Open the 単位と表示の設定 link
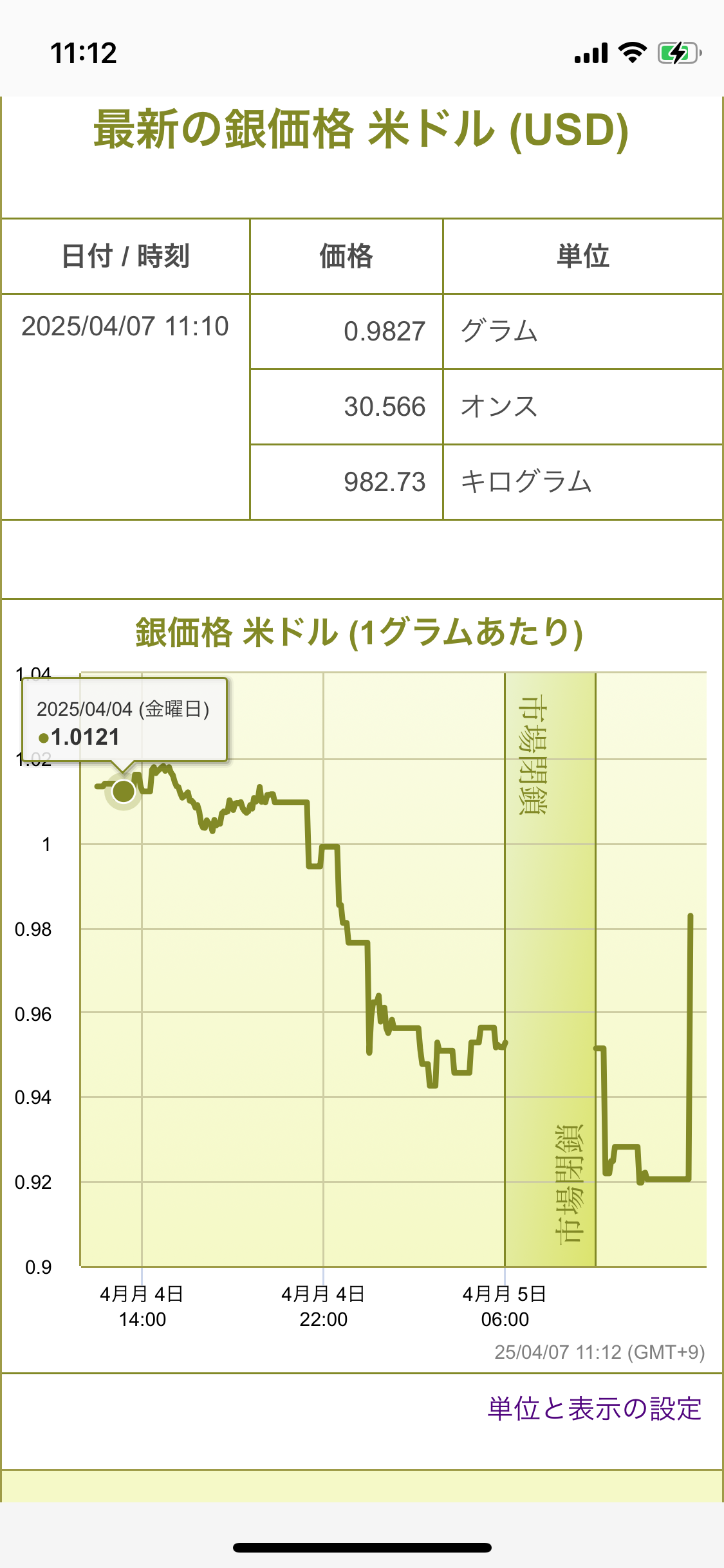The height and width of the screenshot is (1568, 724). point(594,1408)
